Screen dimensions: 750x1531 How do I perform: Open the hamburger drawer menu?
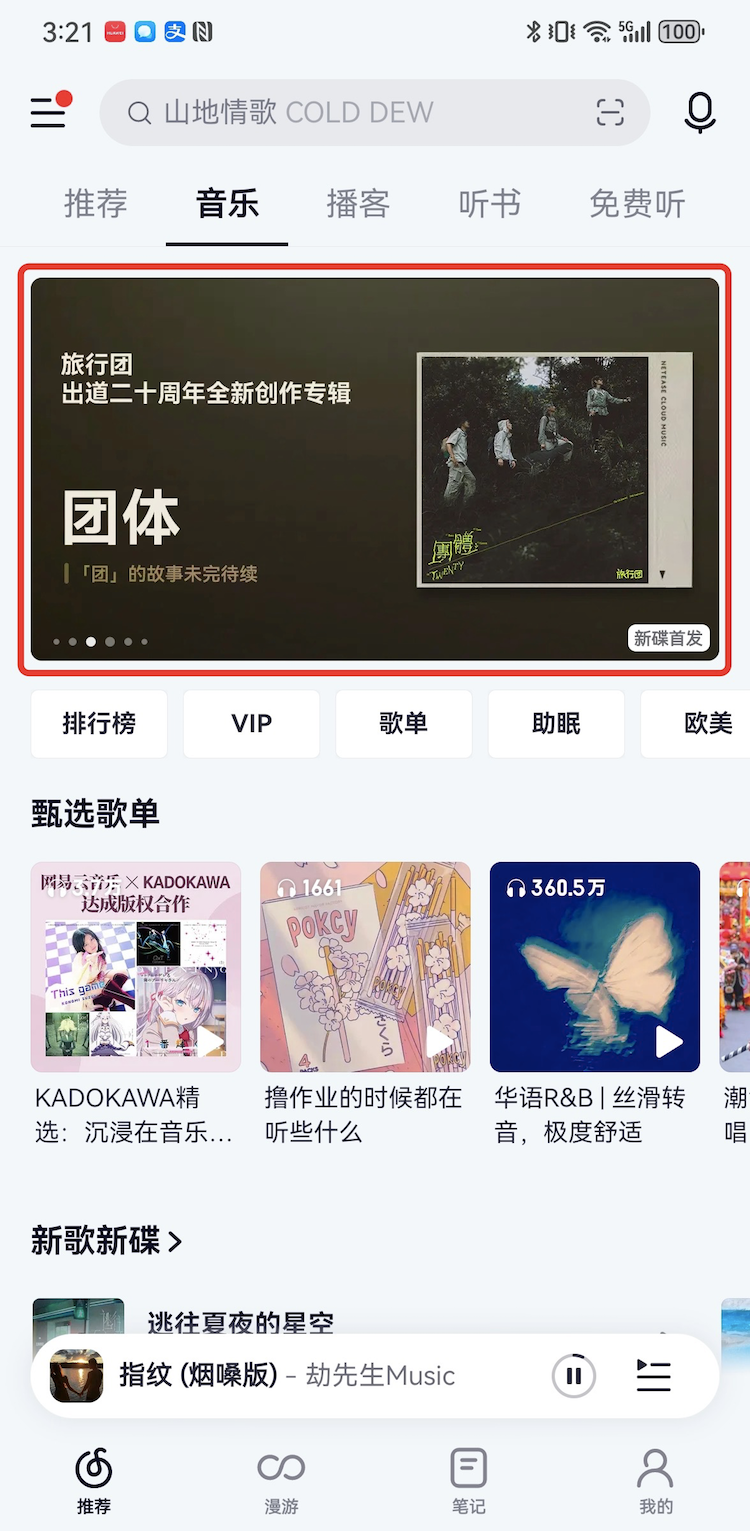click(x=48, y=113)
